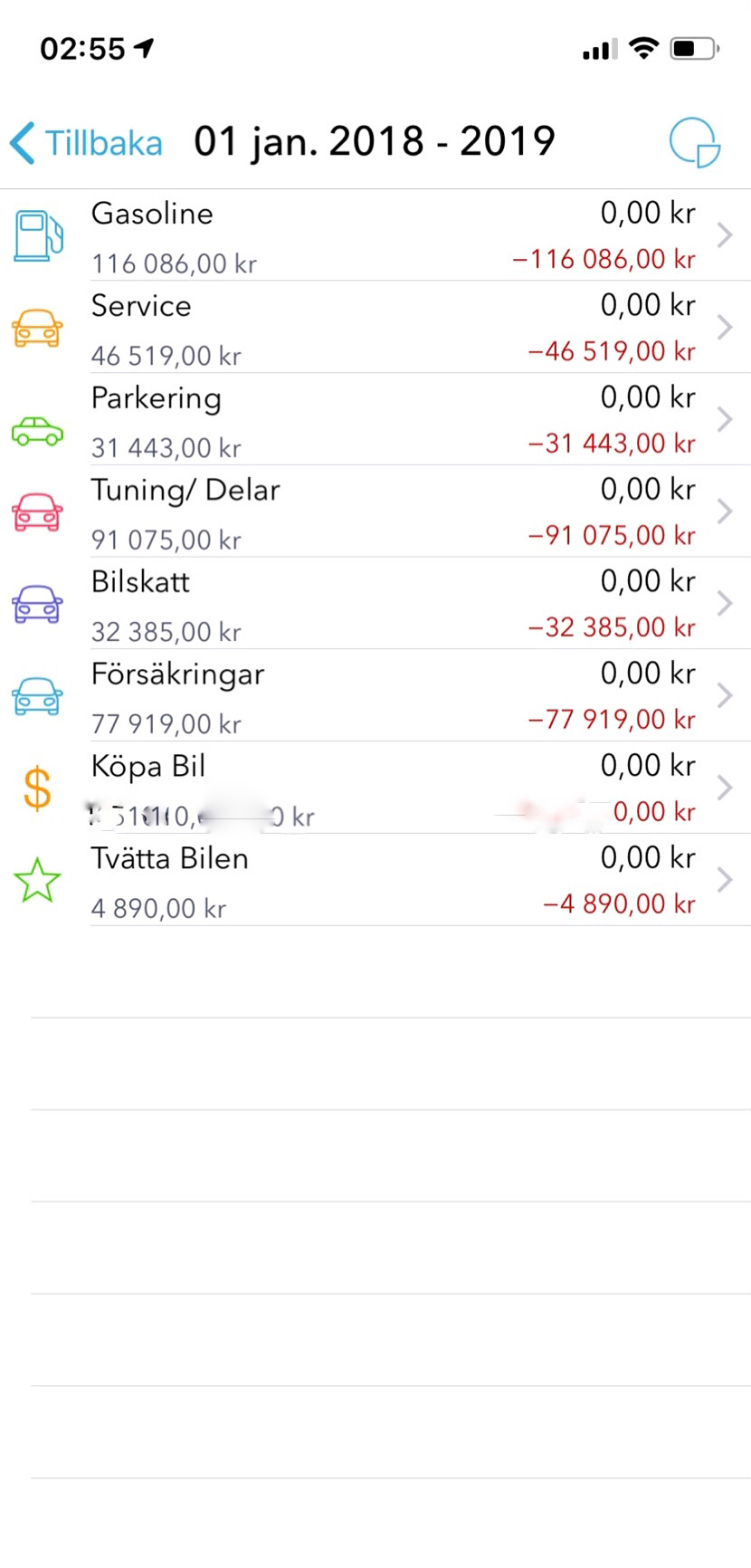Show Försäkringar expenses
The width and height of the screenshot is (751, 1568).
[375, 695]
